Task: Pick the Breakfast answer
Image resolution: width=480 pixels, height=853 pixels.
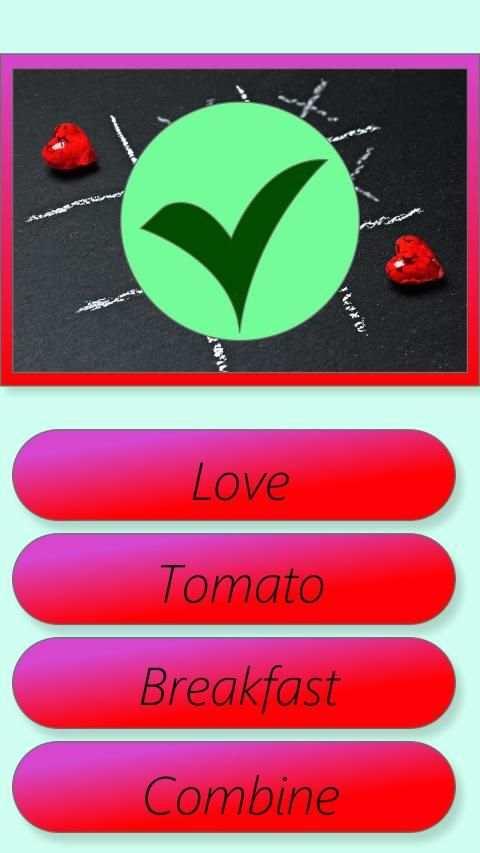Action: point(234,683)
